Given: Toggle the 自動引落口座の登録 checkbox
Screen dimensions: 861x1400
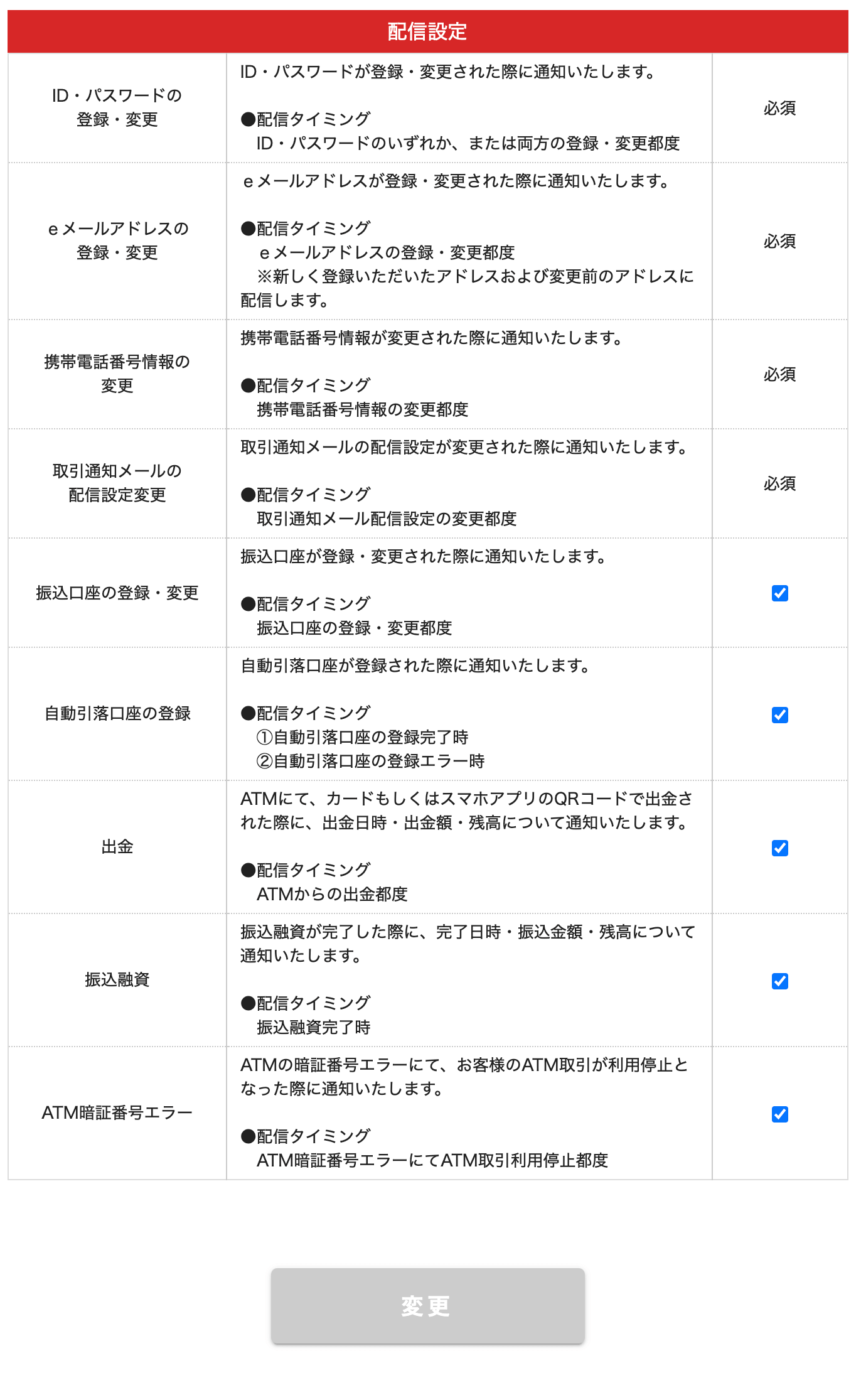Looking at the screenshot, I should (779, 715).
